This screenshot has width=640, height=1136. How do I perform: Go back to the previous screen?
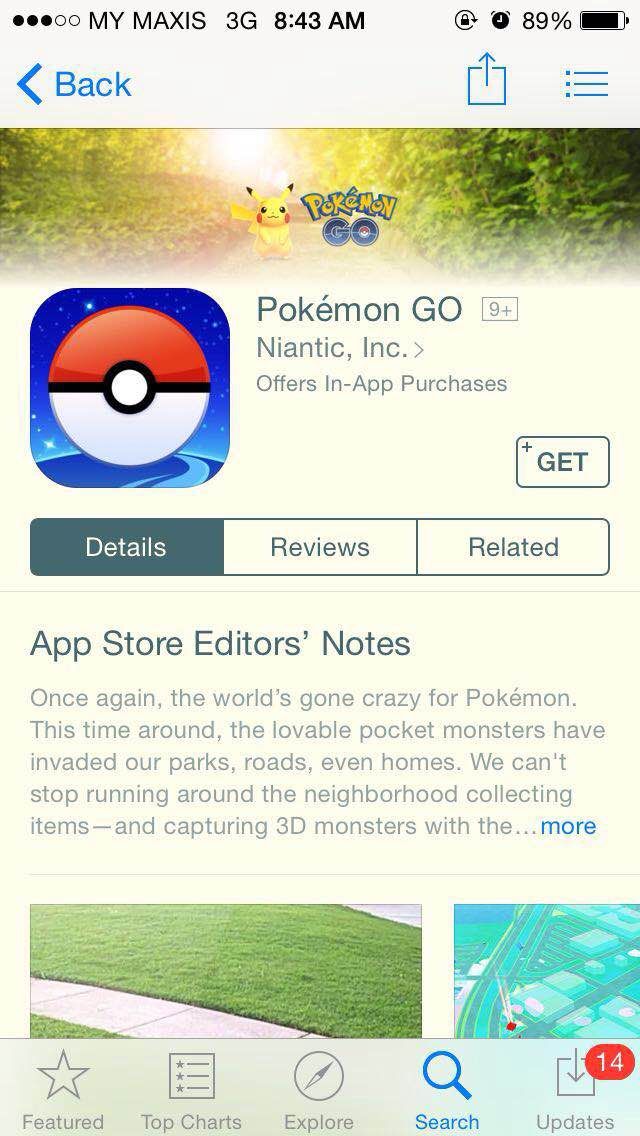75,85
